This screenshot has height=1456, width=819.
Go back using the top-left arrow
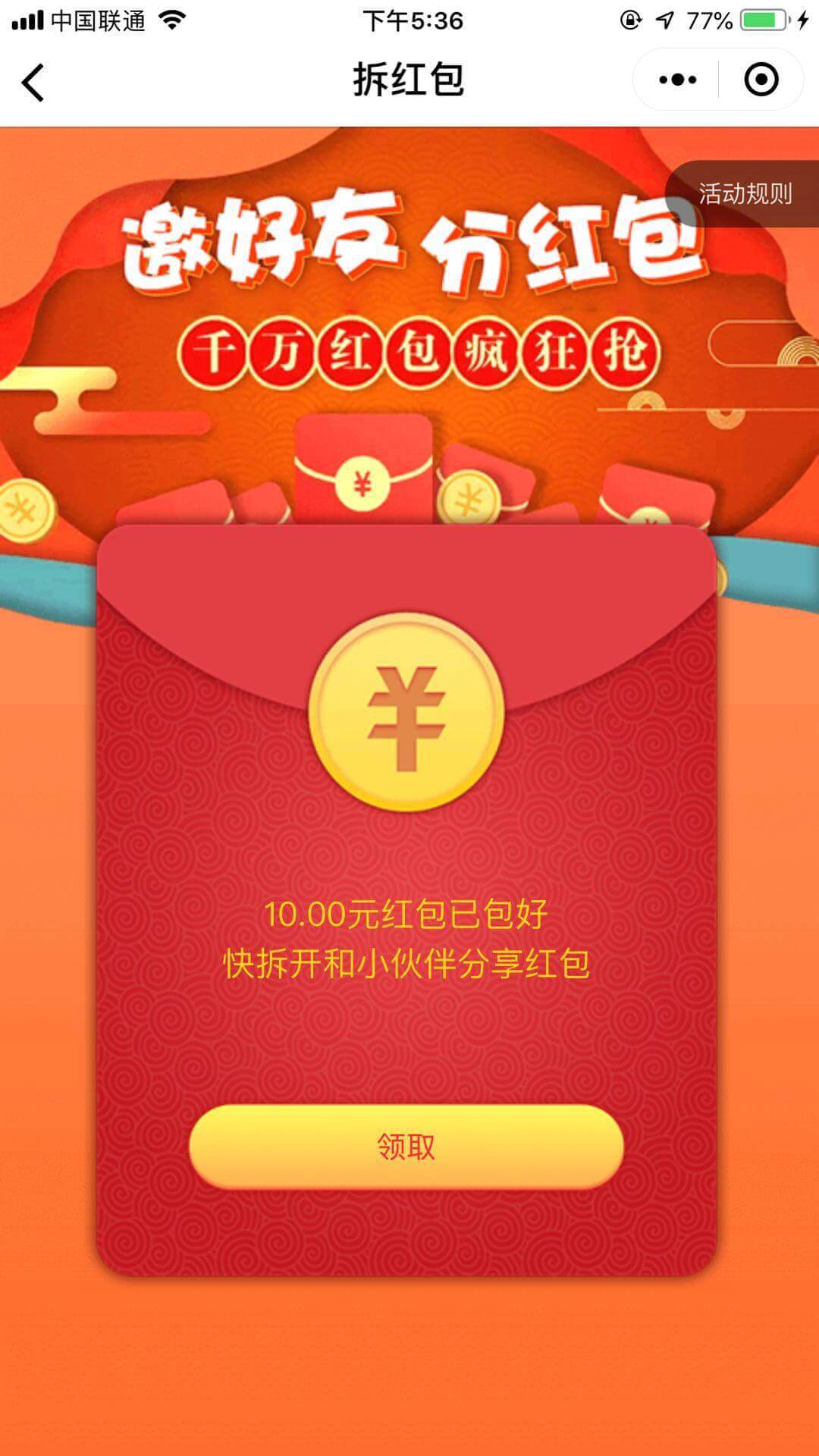33,81
